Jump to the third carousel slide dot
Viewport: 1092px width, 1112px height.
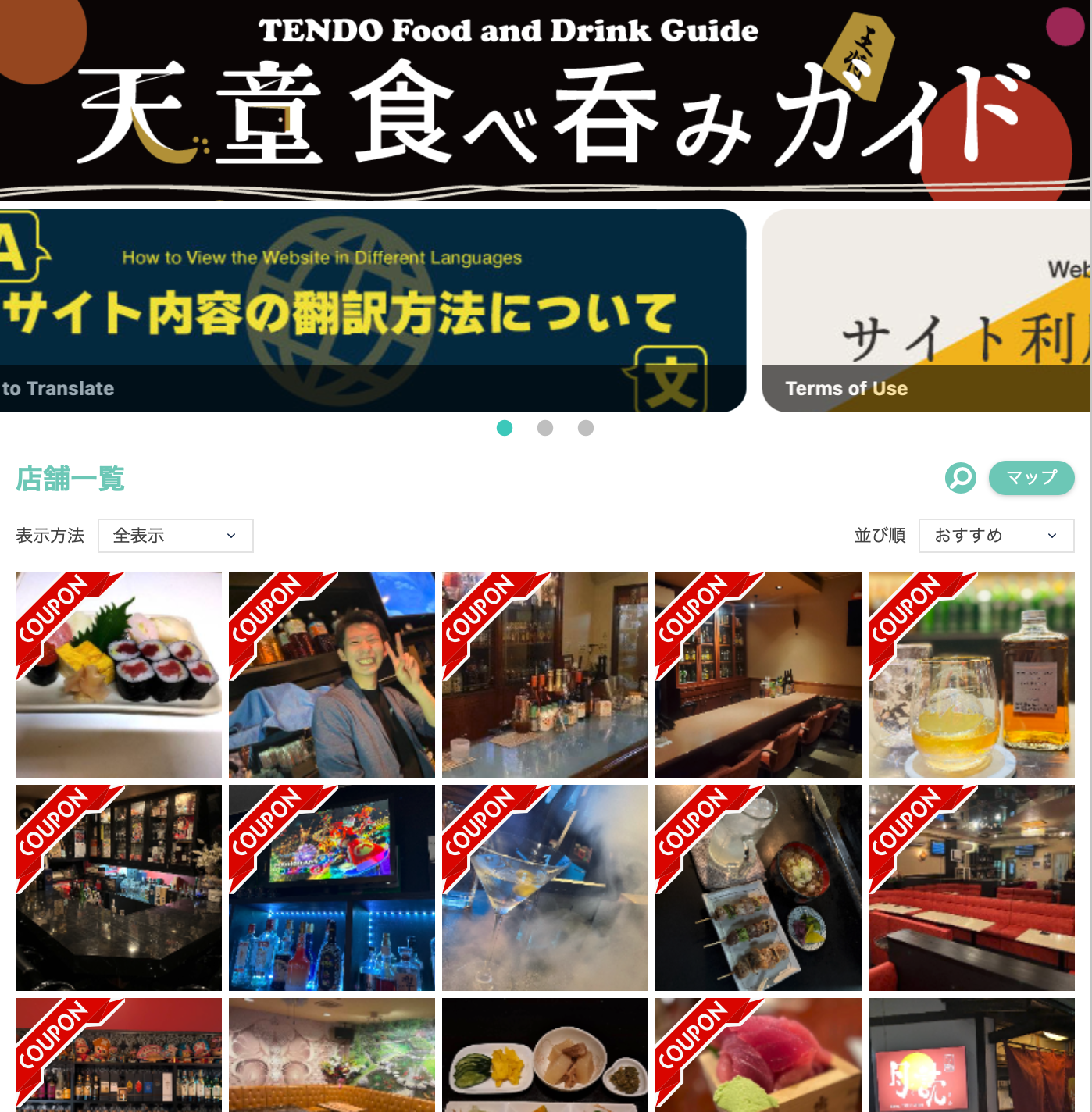(x=586, y=428)
